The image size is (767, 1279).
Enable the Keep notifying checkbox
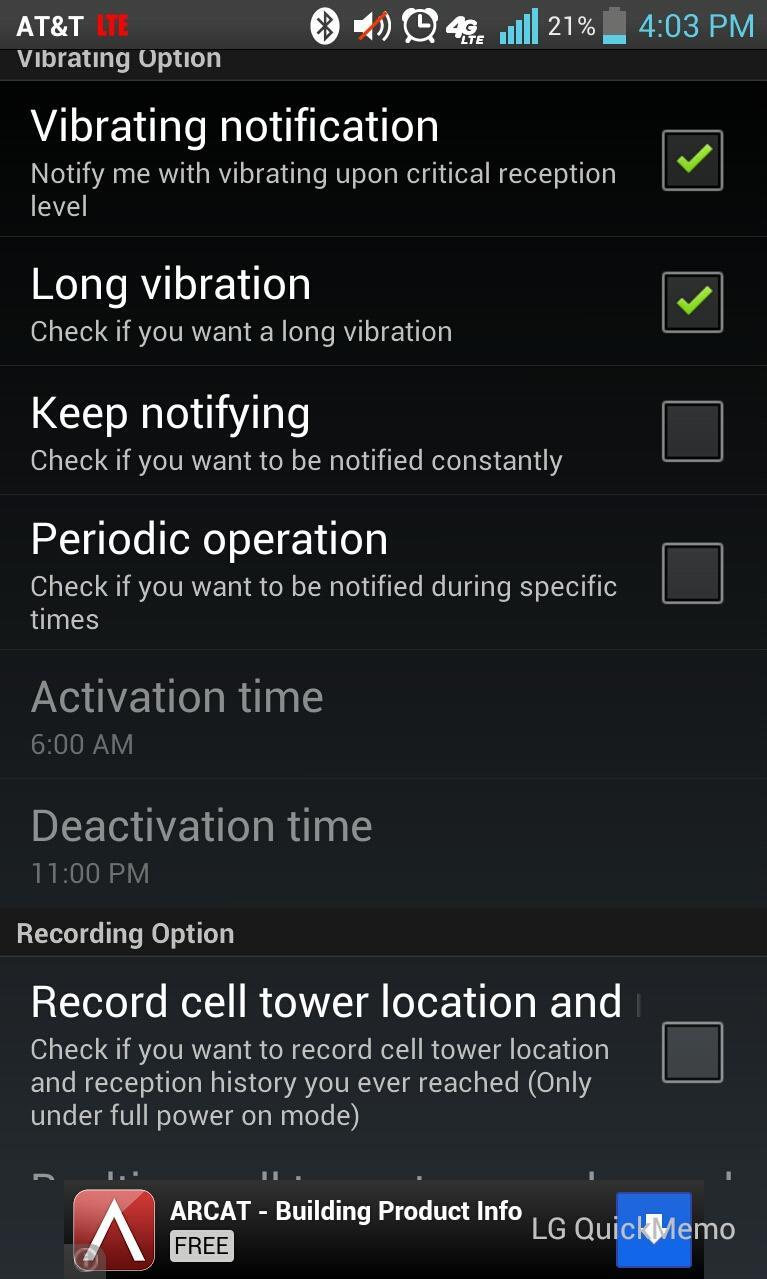click(692, 429)
